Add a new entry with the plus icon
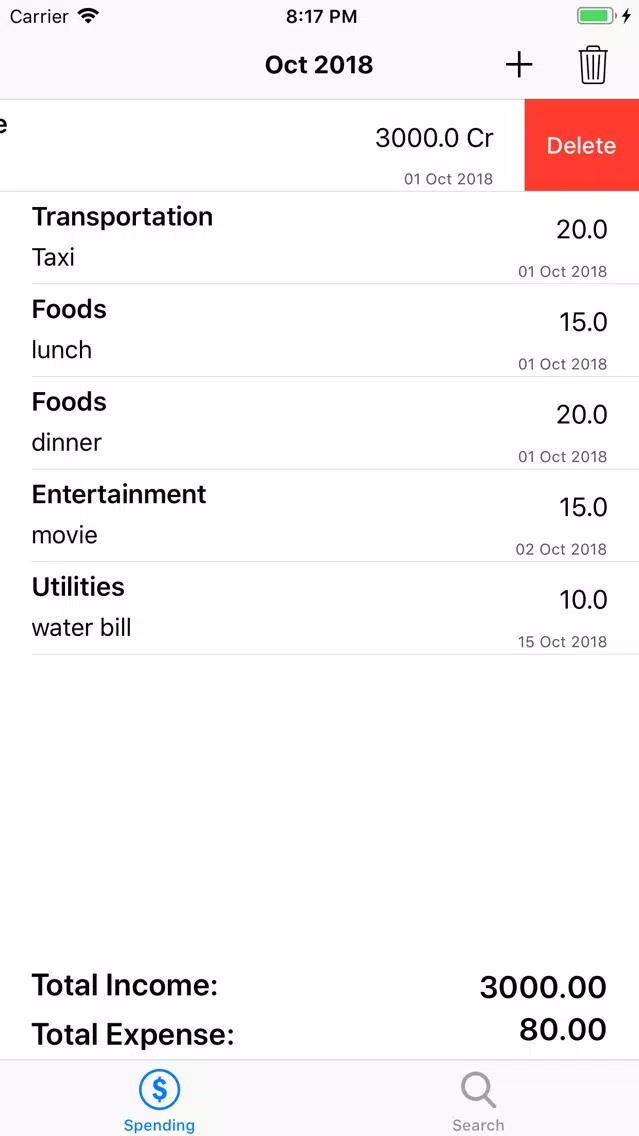This screenshot has width=639, height=1136. (x=519, y=65)
